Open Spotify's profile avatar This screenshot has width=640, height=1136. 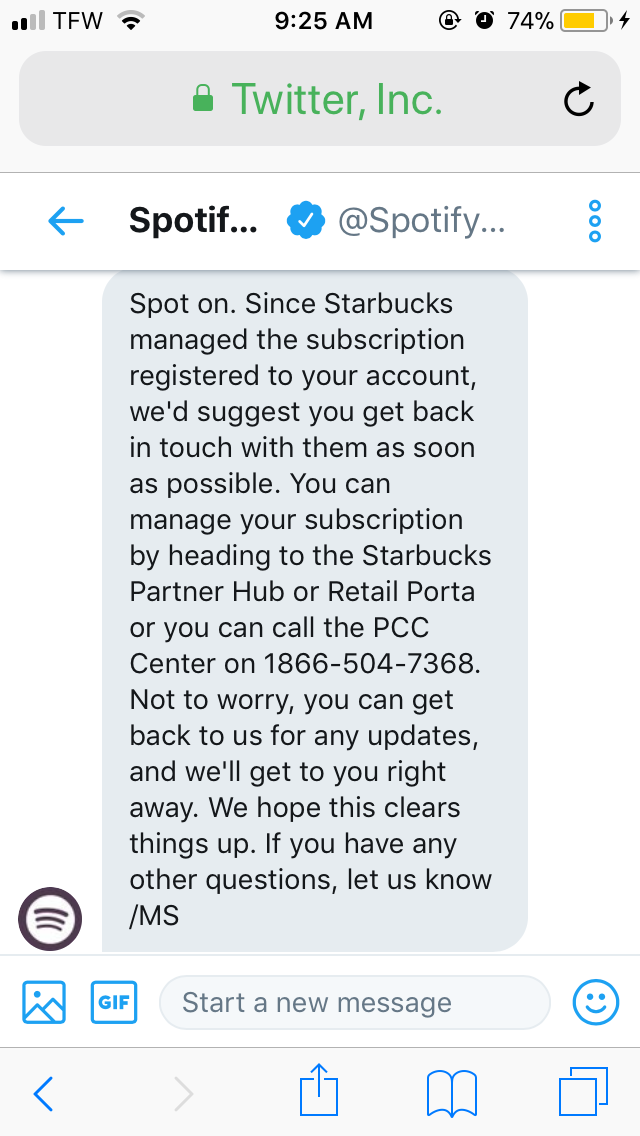(50, 918)
